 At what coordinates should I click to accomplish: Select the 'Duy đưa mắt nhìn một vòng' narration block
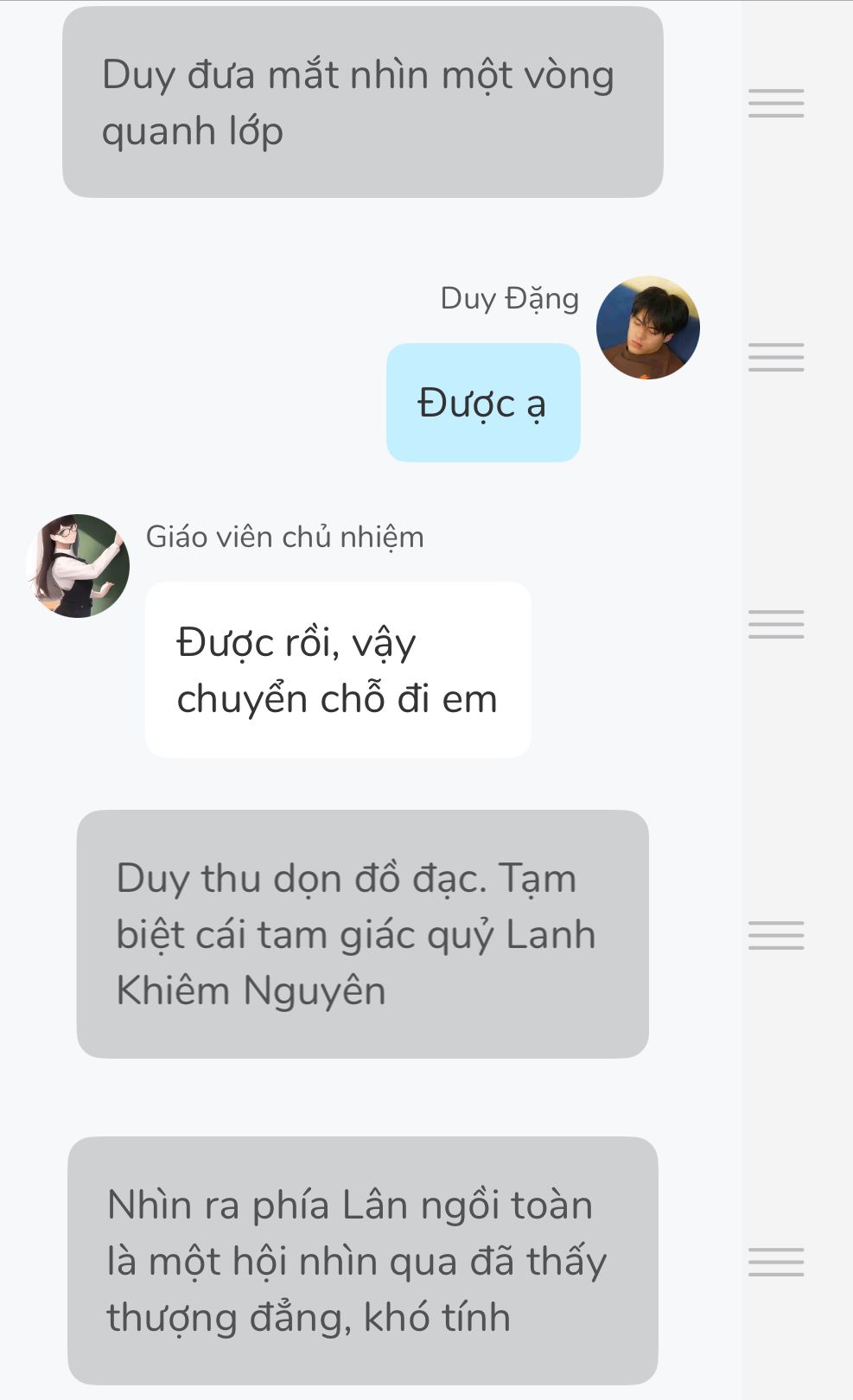362,102
